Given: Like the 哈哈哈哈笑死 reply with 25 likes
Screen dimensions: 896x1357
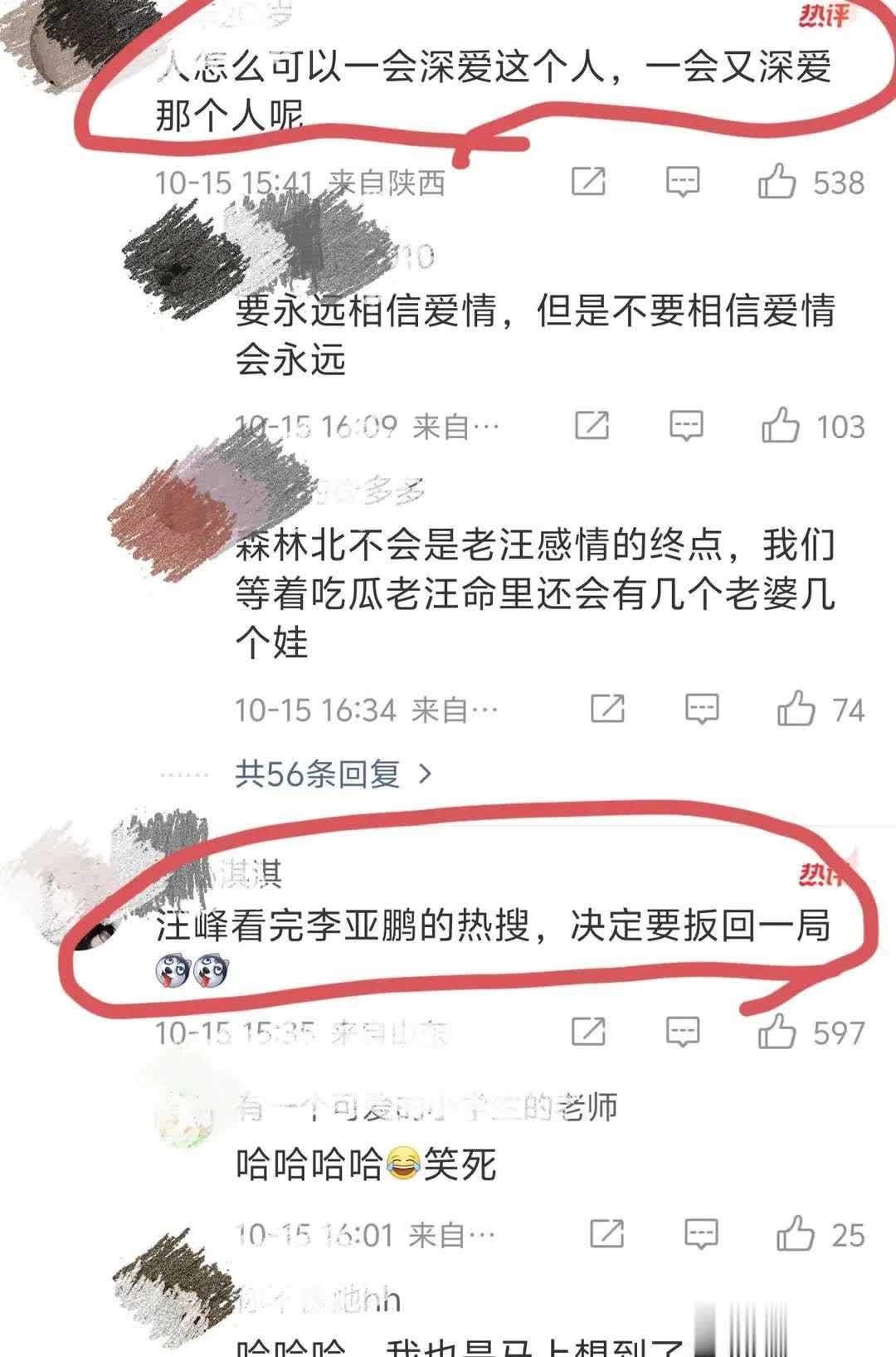Looking at the screenshot, I should click(x=795, y=1234).
